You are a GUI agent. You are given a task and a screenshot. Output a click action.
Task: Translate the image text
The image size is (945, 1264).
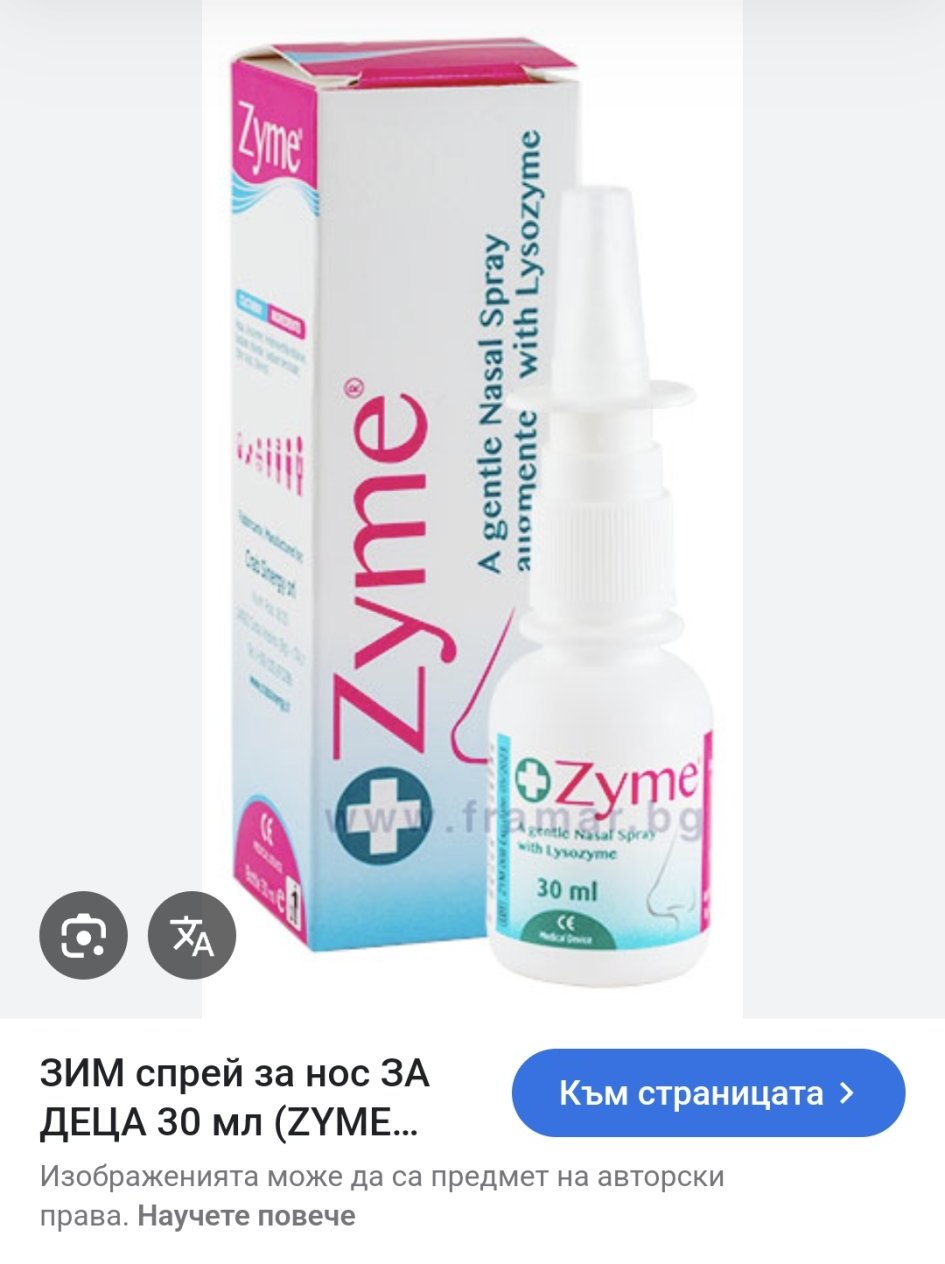coord(192,935)
